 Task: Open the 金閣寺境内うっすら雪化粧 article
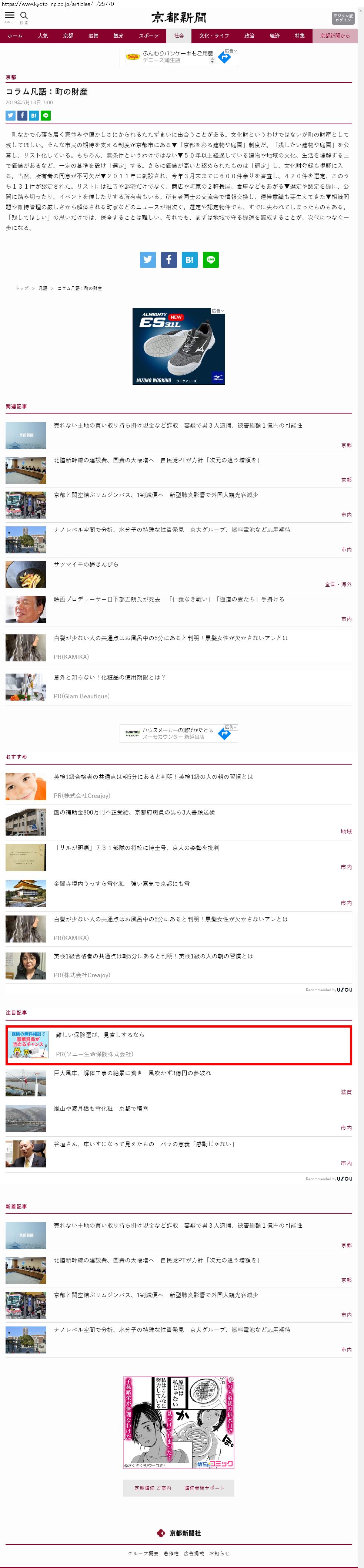121,883
